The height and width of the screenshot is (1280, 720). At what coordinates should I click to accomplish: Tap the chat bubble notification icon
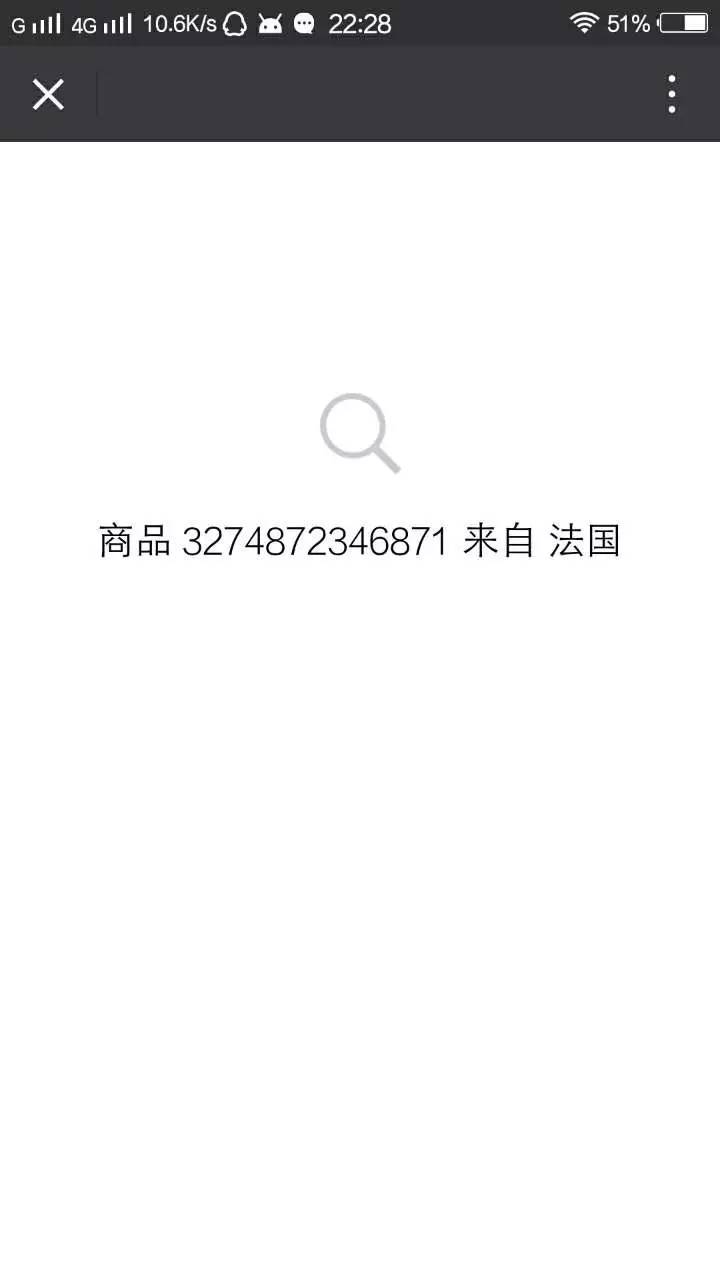(303, 22)
